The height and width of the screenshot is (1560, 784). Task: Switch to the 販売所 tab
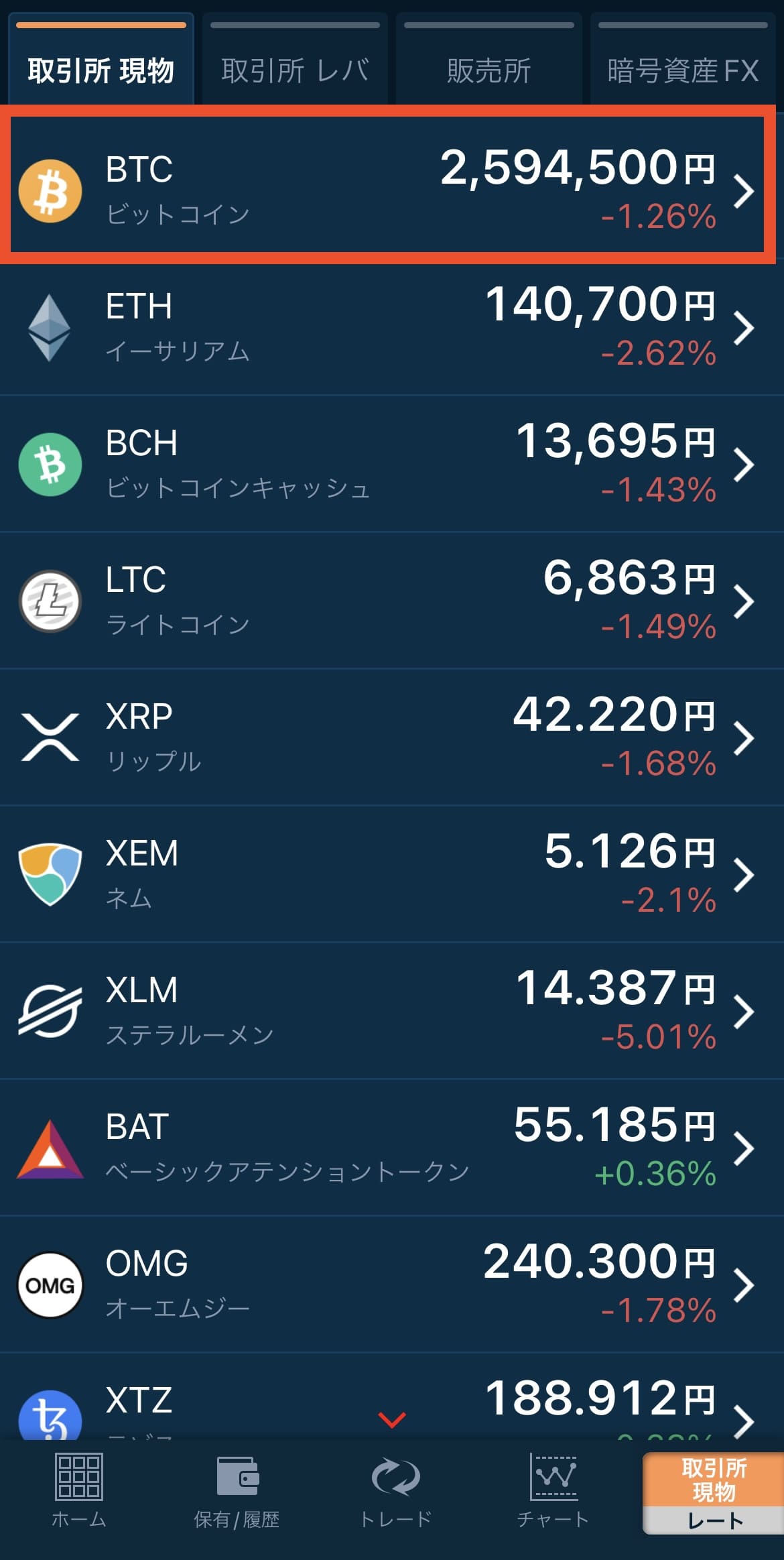488,59
